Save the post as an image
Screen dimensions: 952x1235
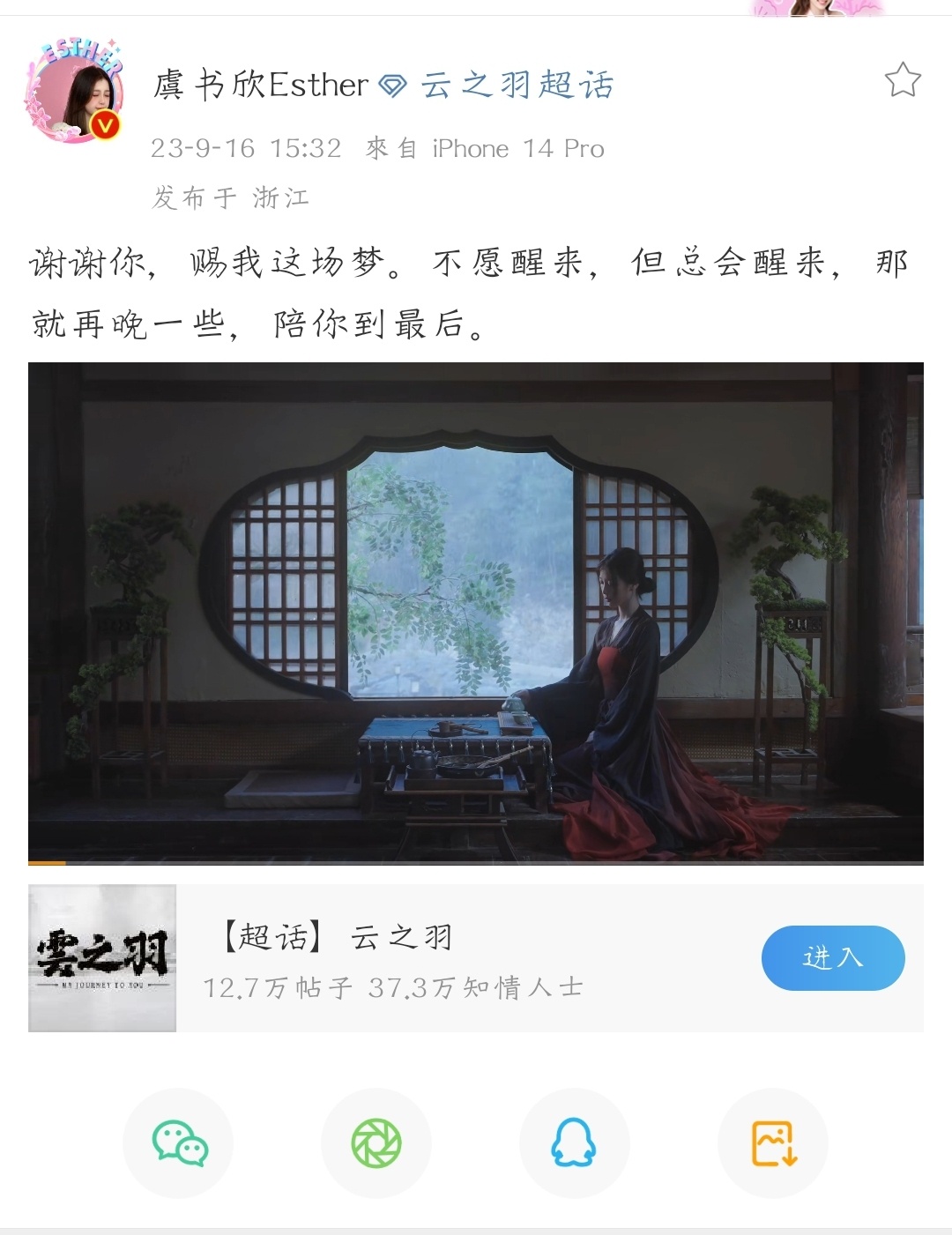(773, 1143)
